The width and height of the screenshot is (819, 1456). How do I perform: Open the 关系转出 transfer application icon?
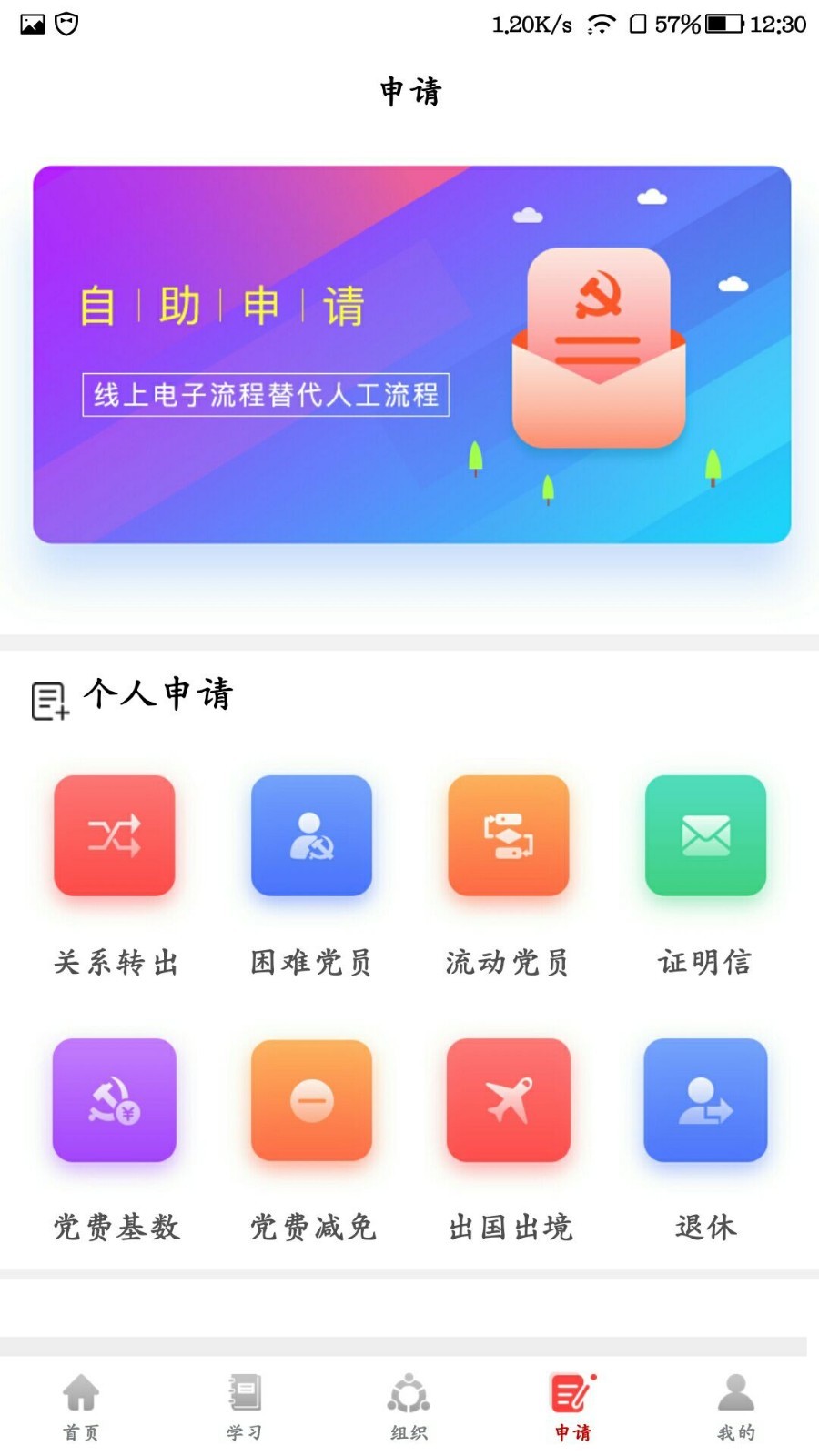(114, 835)
